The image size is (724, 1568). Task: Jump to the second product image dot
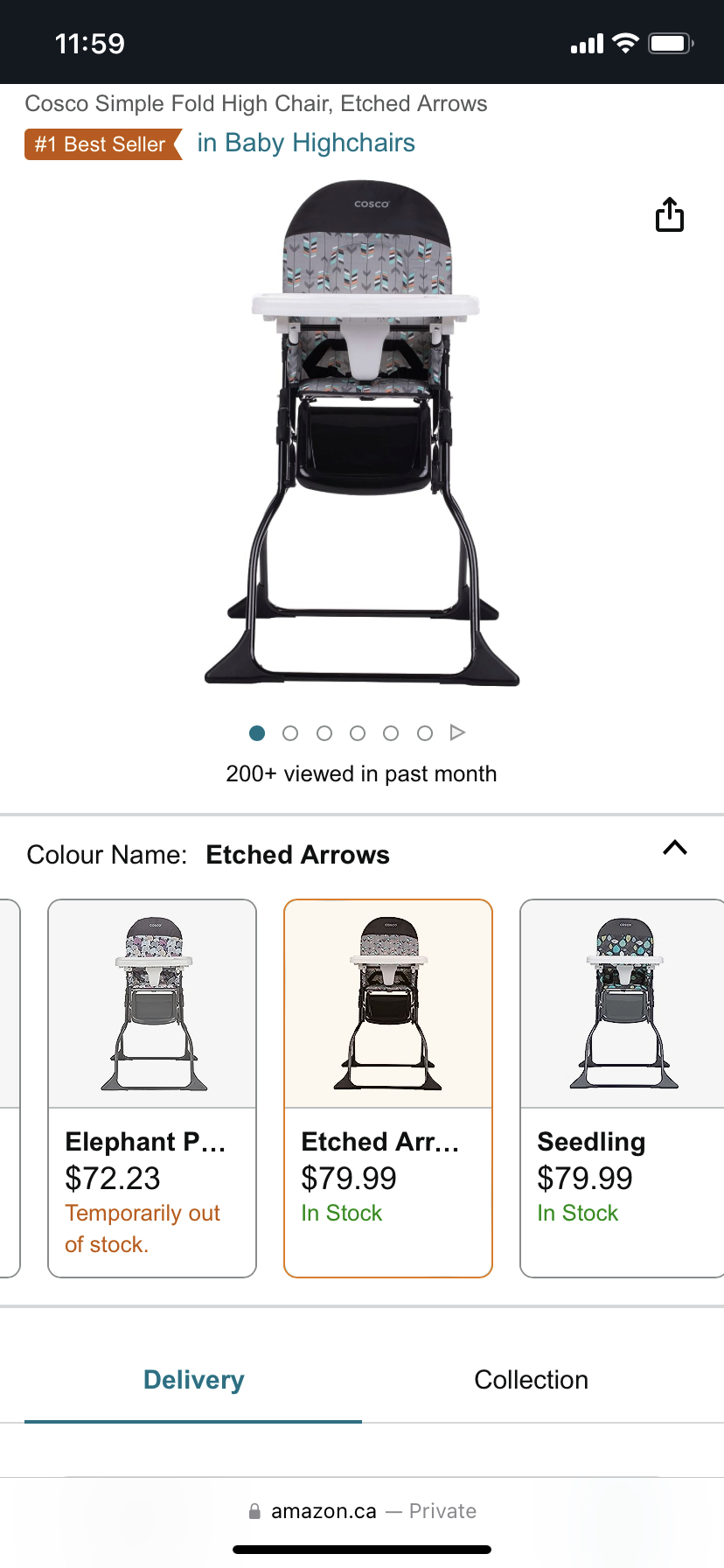tap(290, 733)
